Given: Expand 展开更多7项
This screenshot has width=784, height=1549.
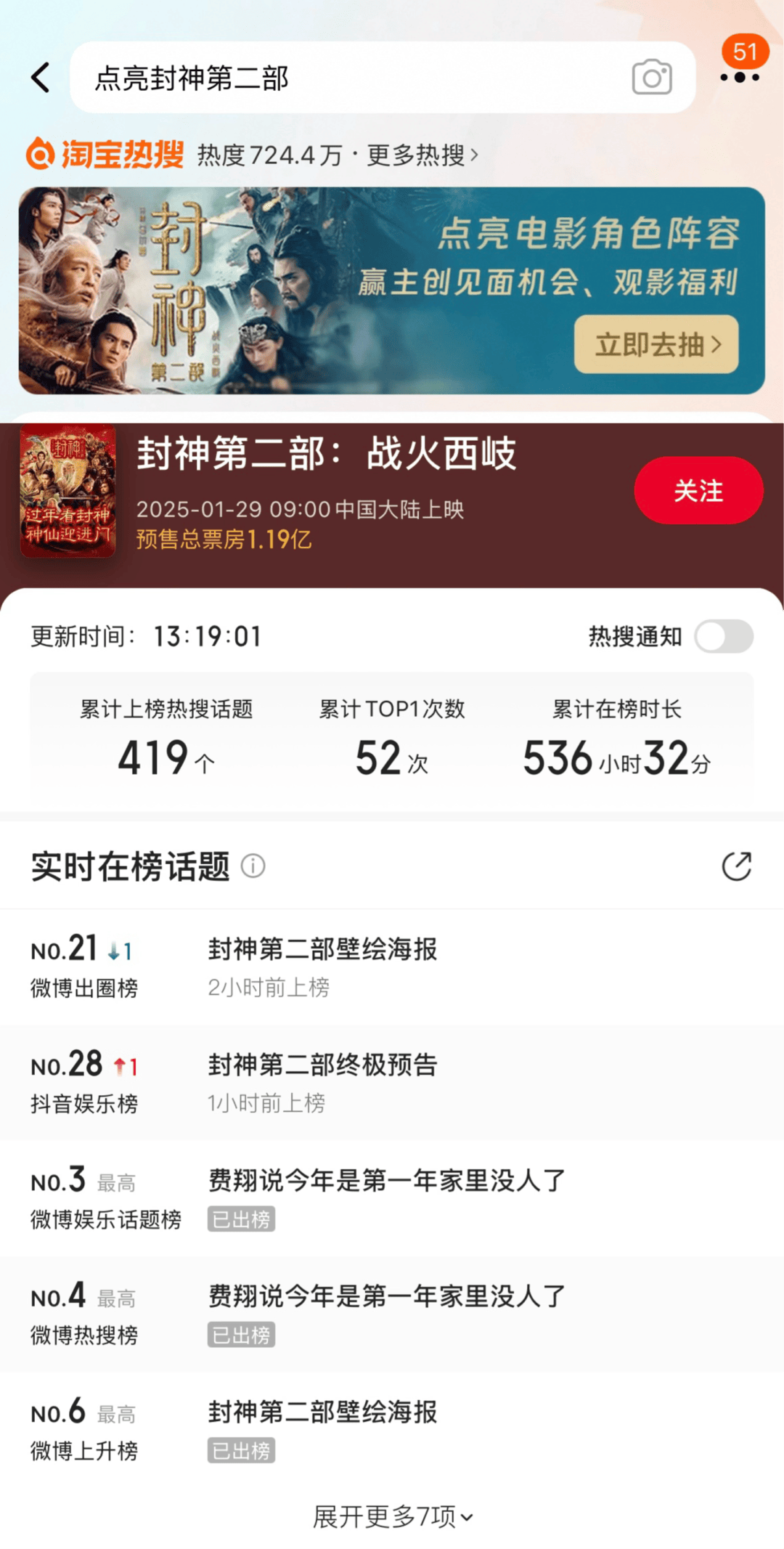Looking at the screenshot, I should click(x=392, y=1516).
